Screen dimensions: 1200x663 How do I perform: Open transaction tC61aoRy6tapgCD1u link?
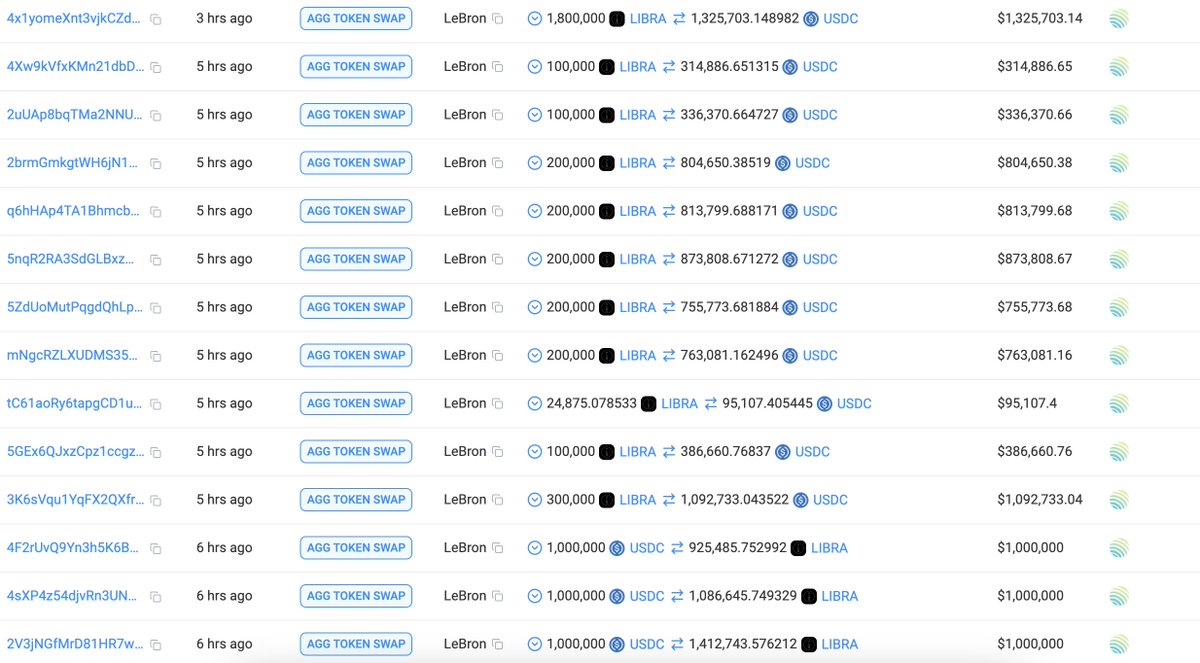(74, 403)
